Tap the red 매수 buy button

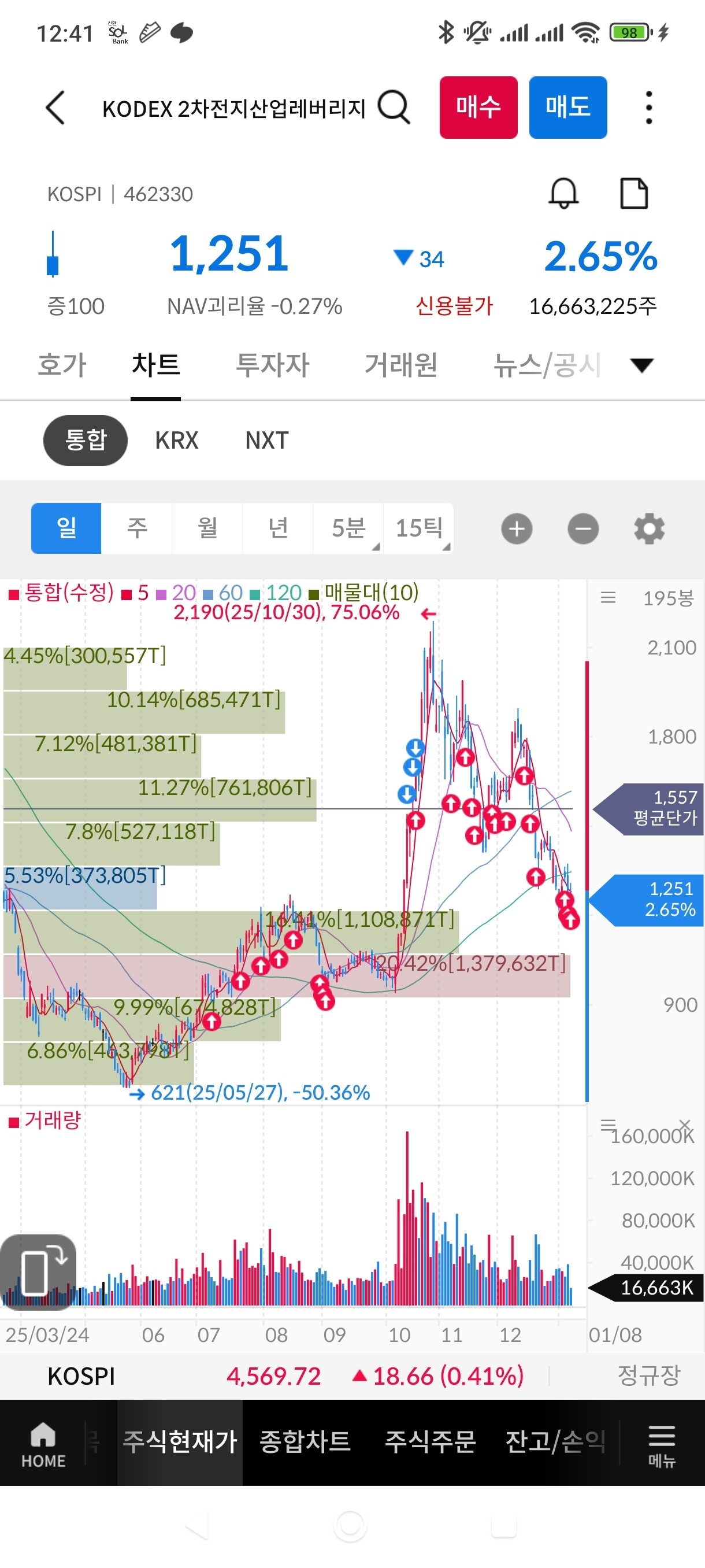(478, 107)
